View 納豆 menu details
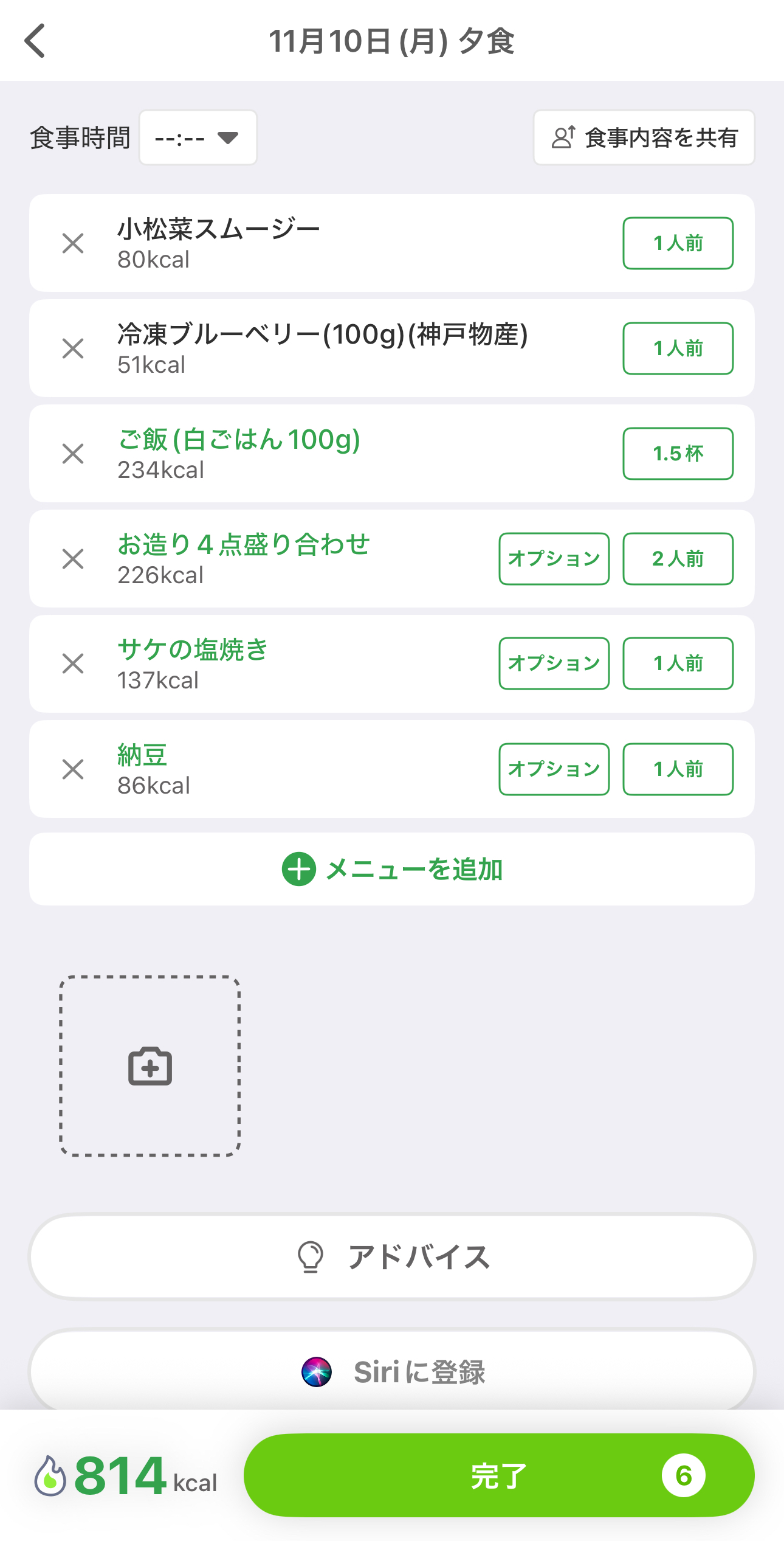Viewport: 784px width, 1541px height. coord(142,755)
